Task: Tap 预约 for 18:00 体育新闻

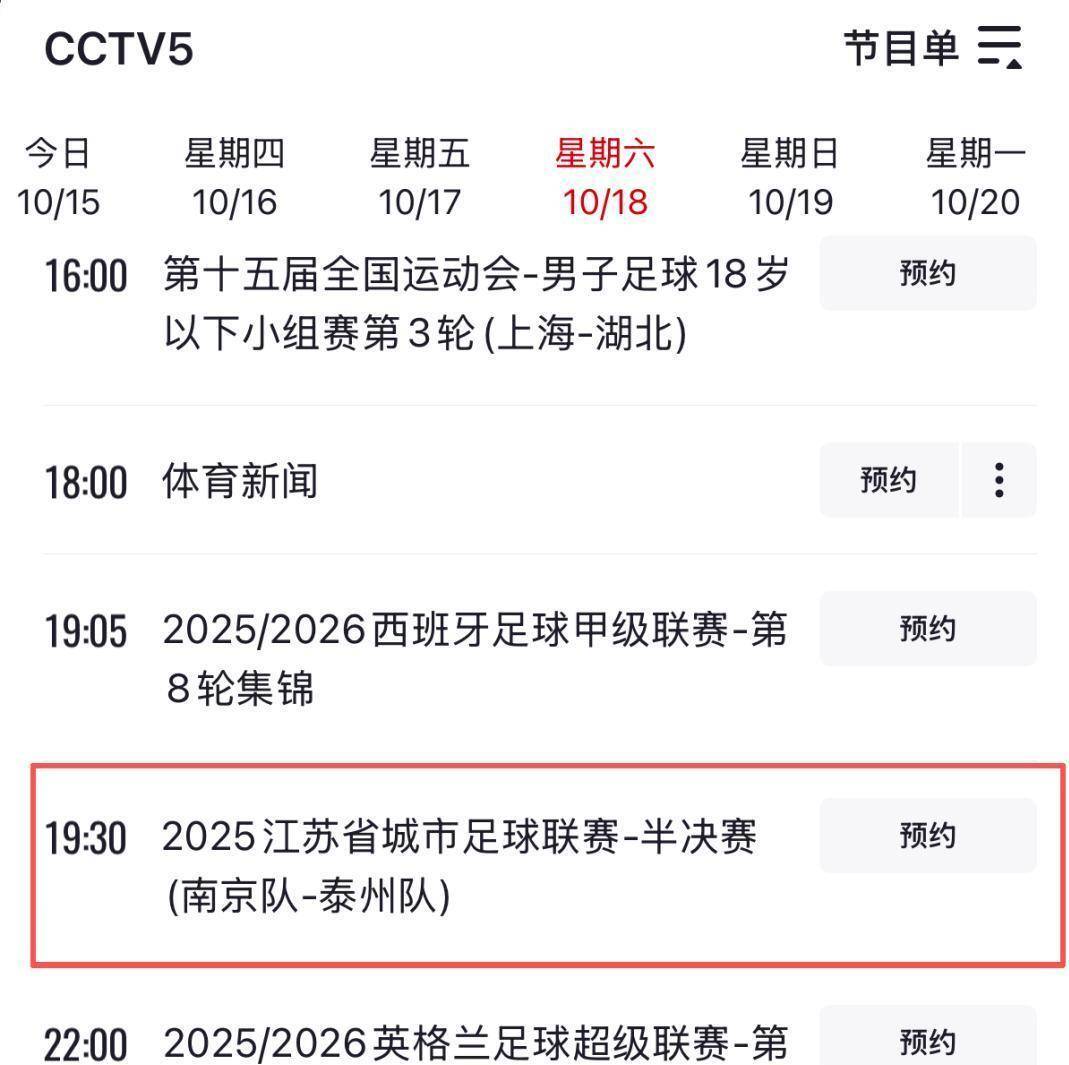Action: (888, 480)
